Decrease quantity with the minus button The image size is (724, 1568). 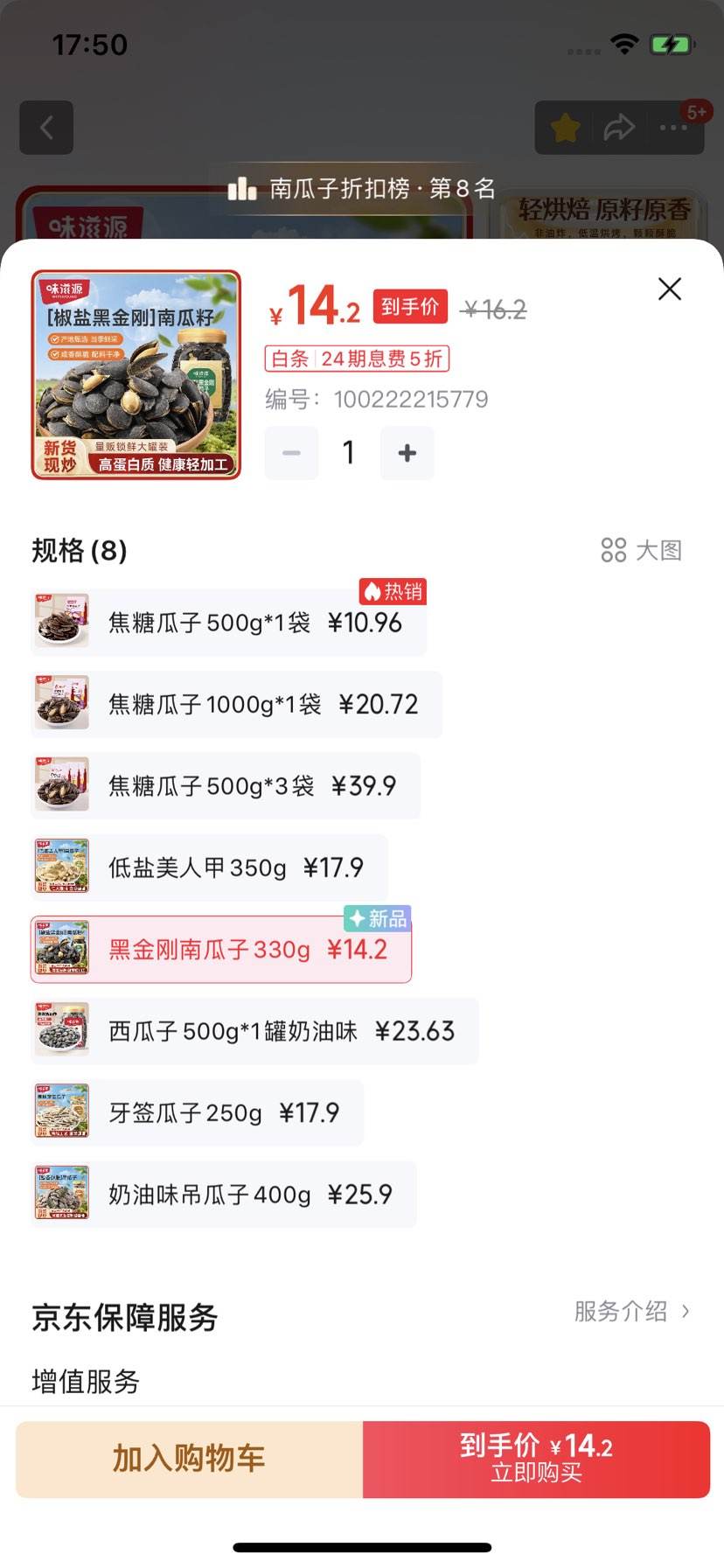[291, 453]
